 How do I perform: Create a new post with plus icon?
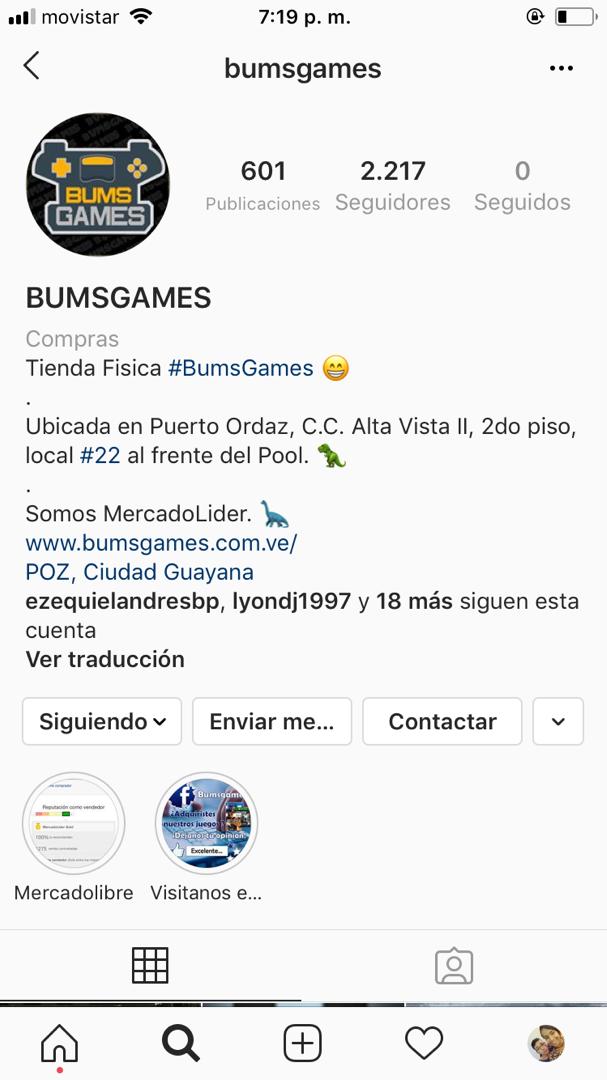(303, 1043)
